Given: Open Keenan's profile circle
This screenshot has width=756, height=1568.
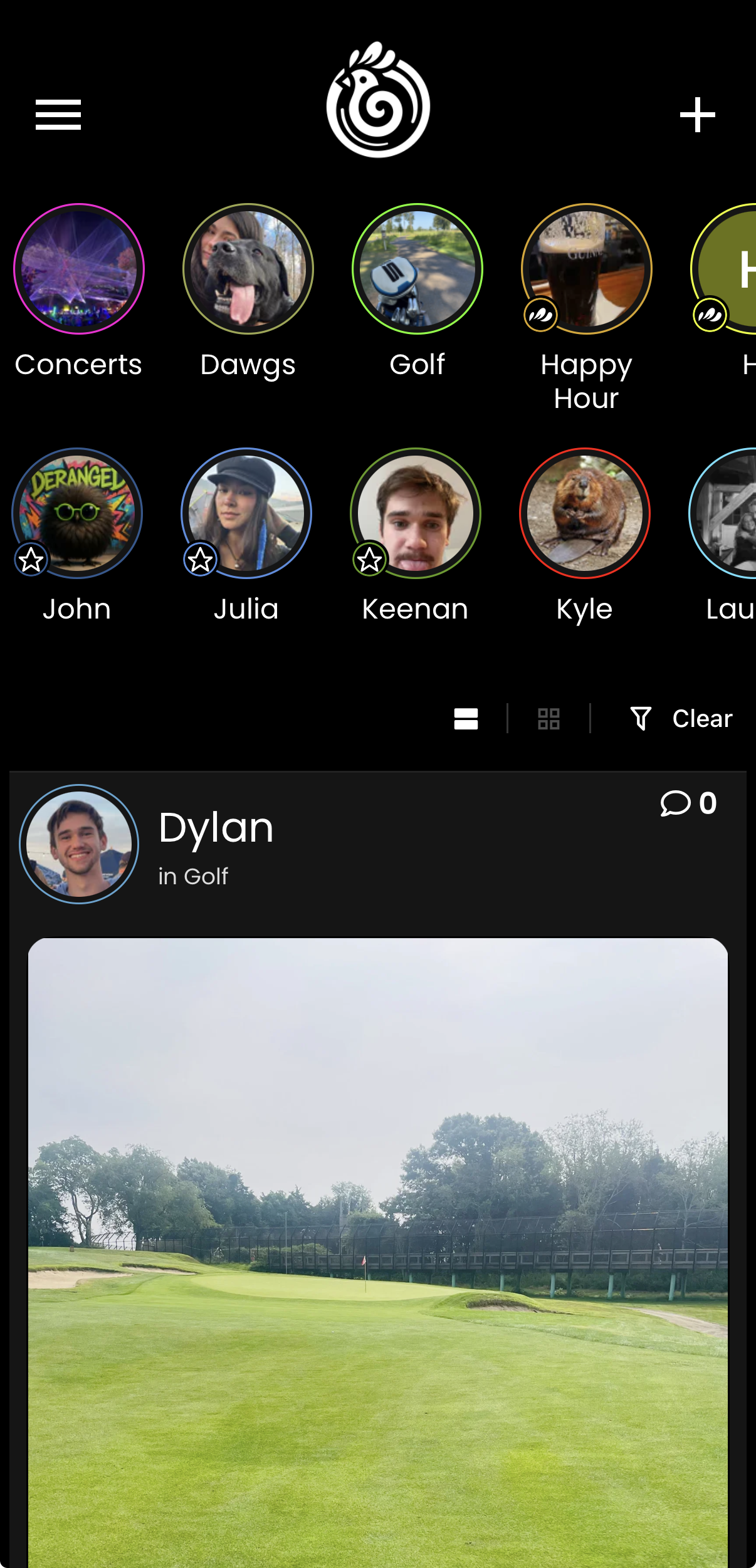Looking at the screenshot, I should click(416, 513).
